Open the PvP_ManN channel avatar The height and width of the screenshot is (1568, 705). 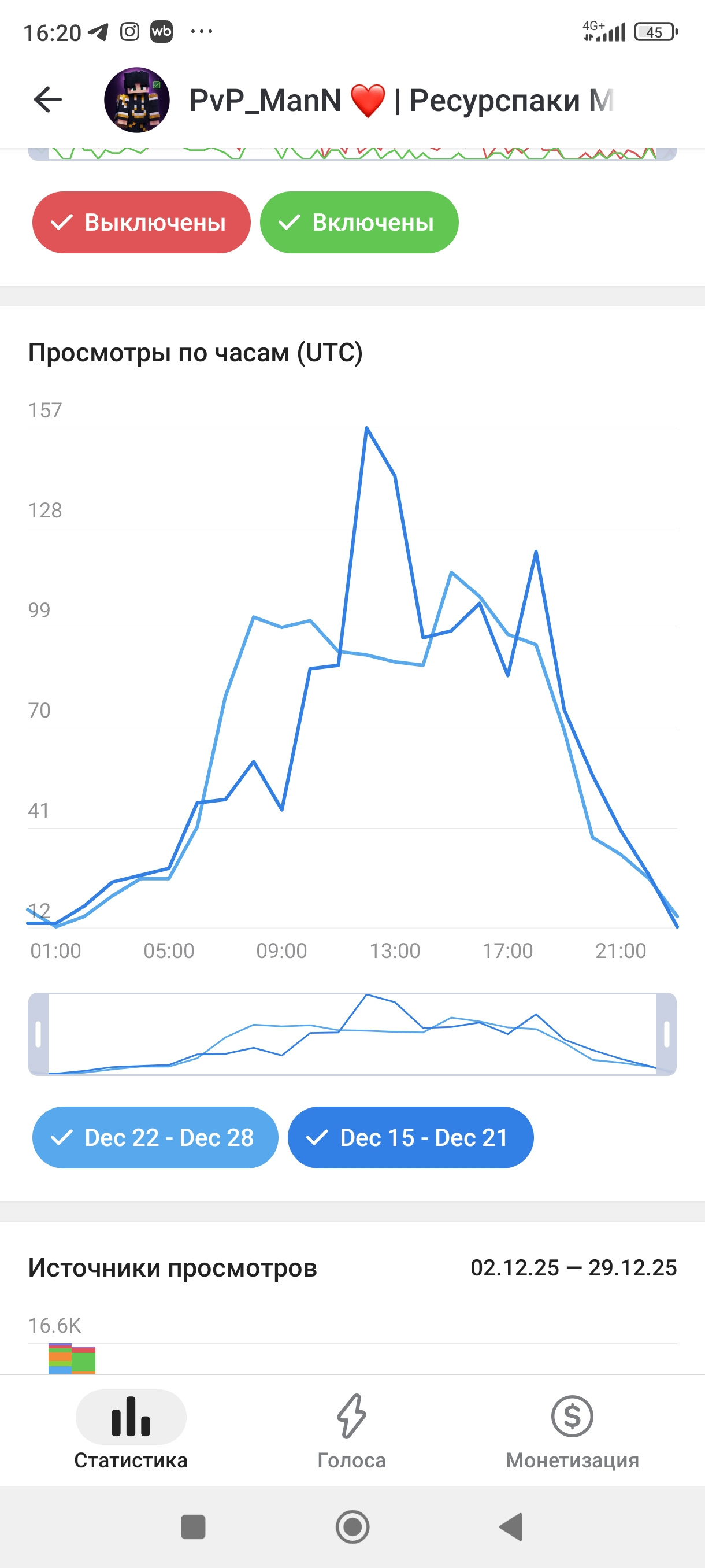tap(137, 100)
